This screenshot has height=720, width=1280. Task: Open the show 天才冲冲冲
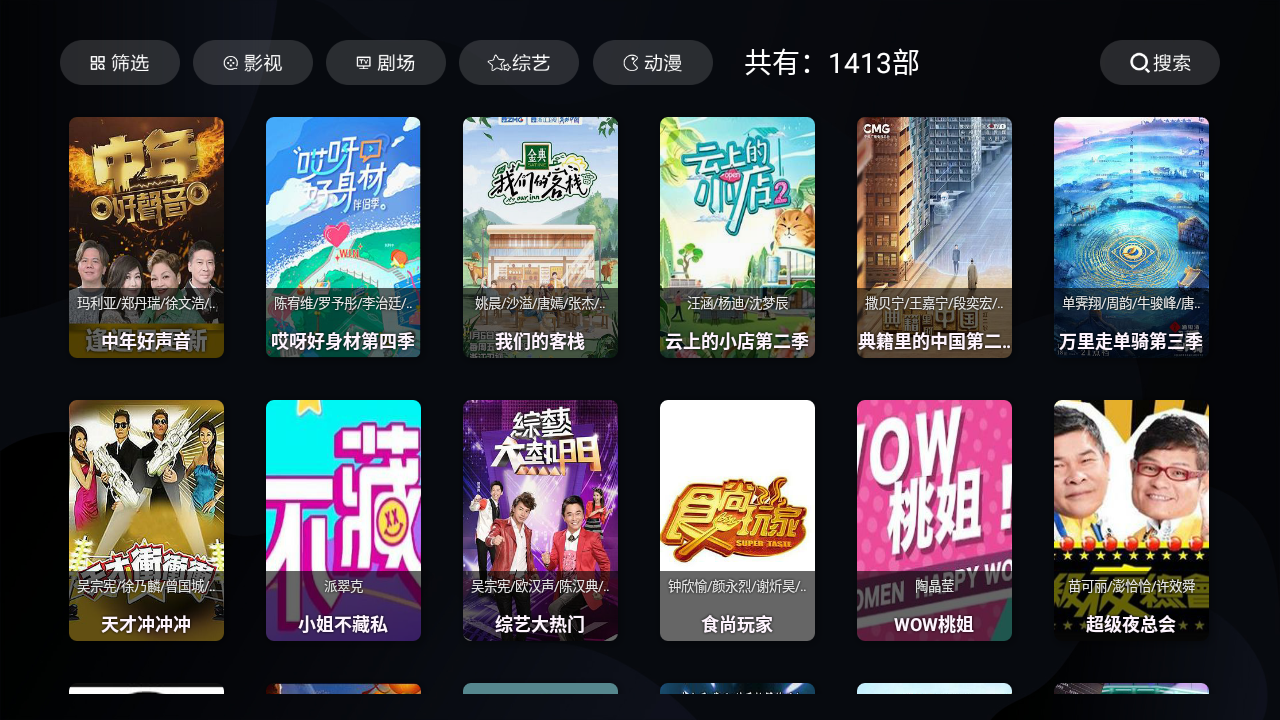146,520
